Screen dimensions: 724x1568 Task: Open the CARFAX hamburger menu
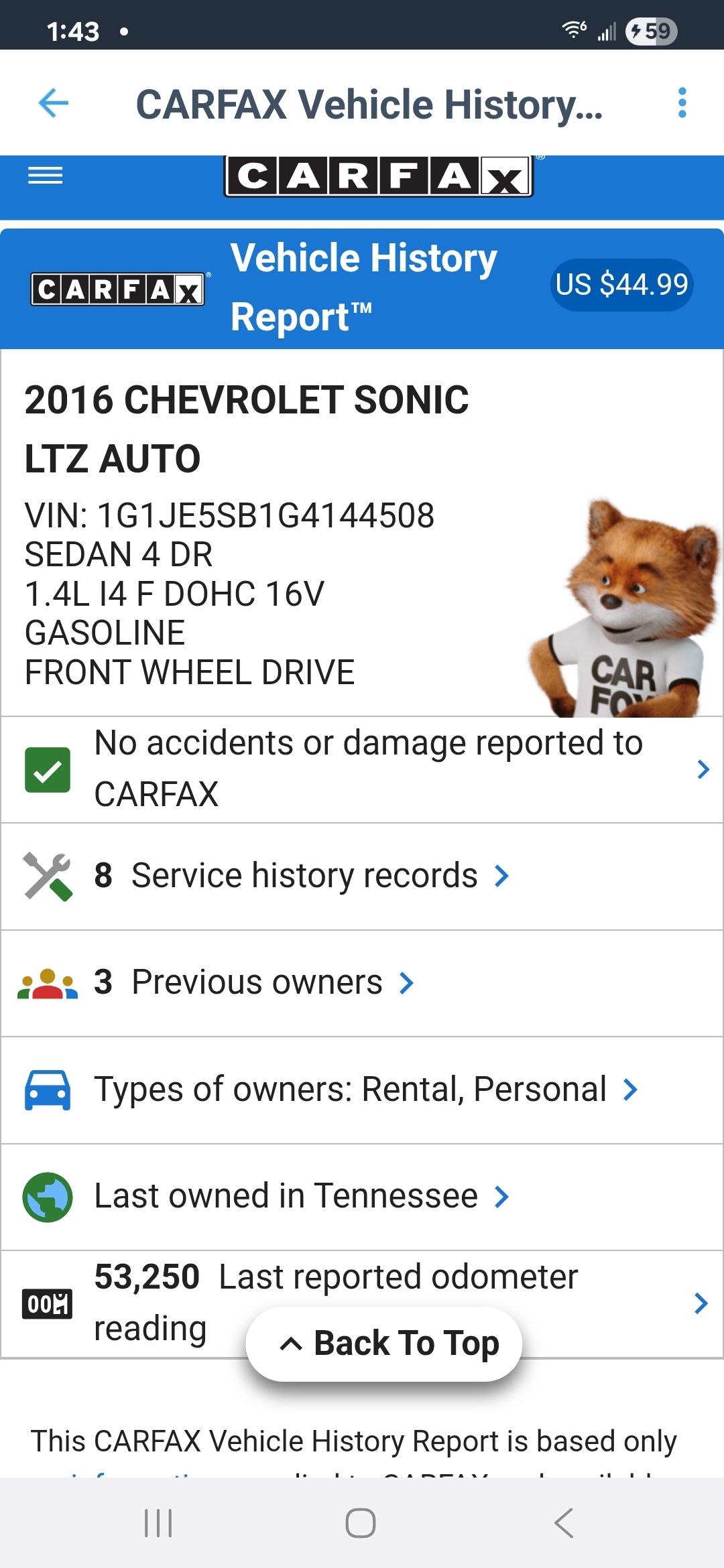pyautogui.click(x=45, y=176)
